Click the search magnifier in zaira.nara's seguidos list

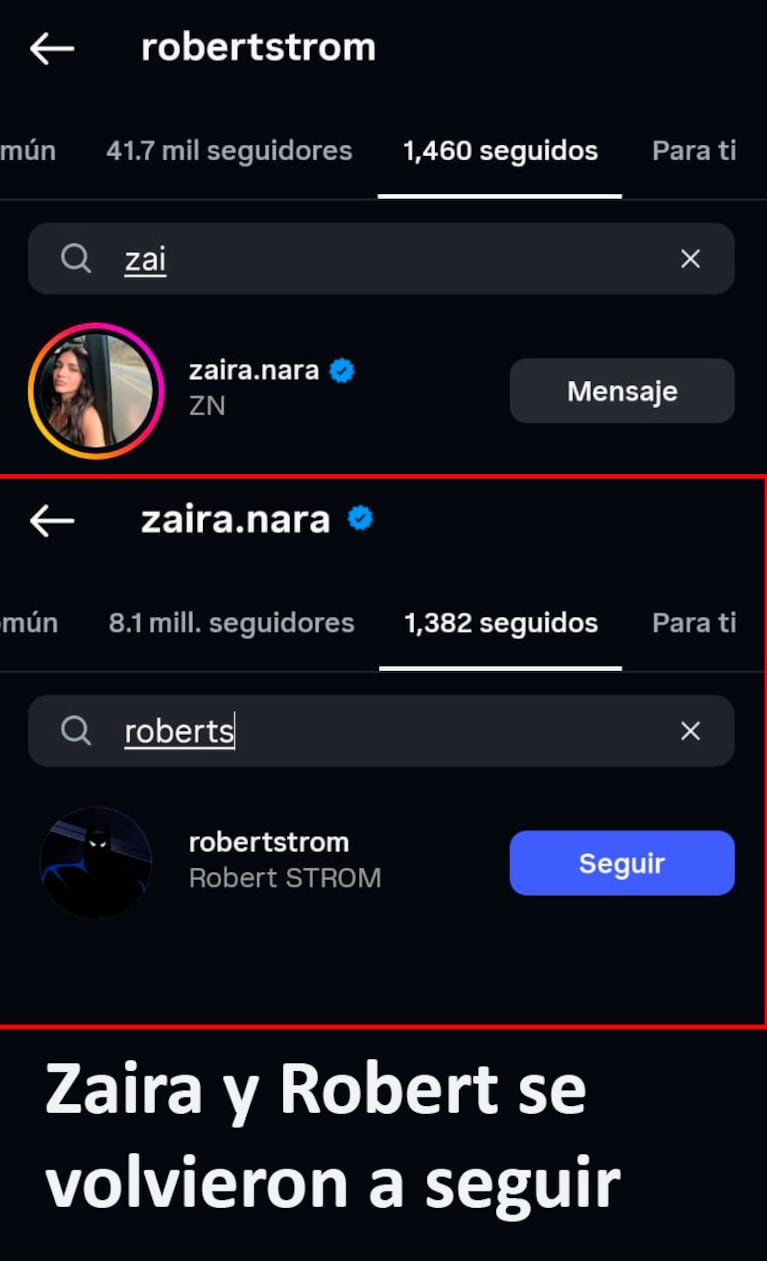(76, 731)
